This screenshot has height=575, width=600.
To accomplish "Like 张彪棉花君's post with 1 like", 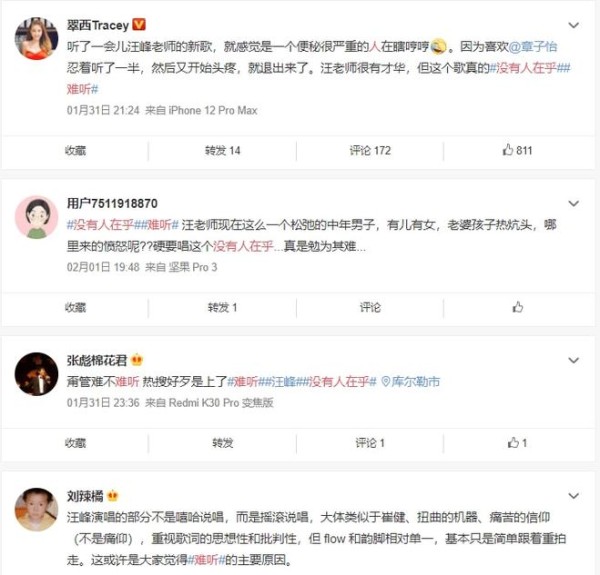I will [516, 442].
